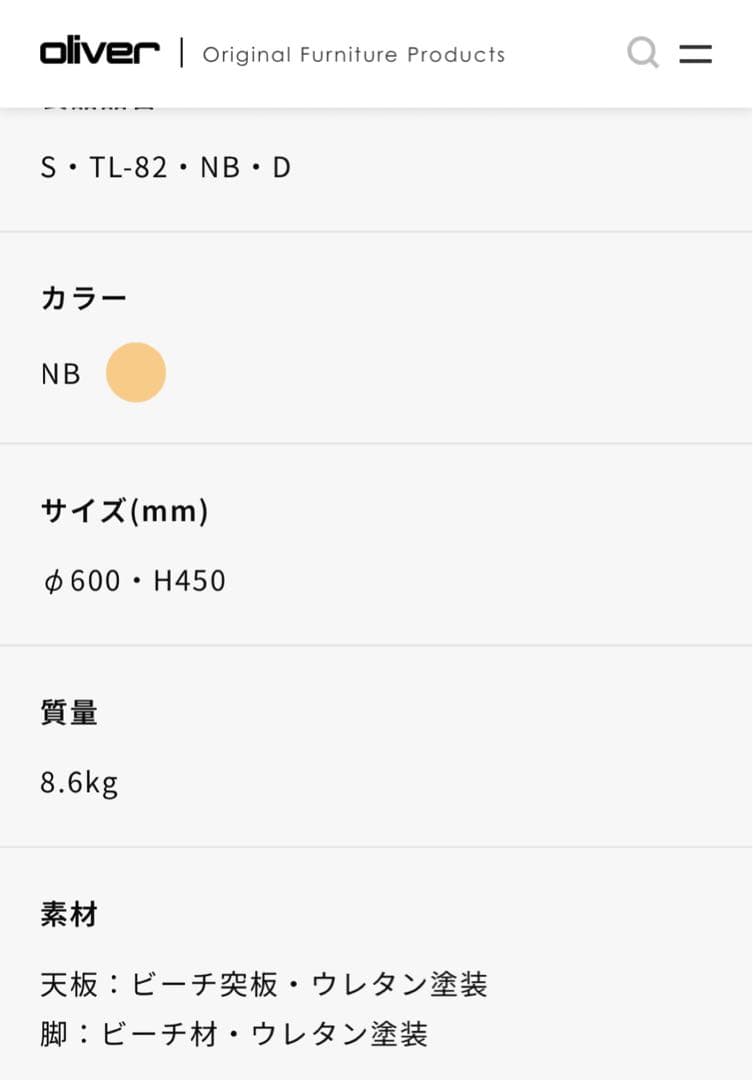Tap the カラー section row
The height and width of the screenshot is (1080, 753).
pos(84,296)
